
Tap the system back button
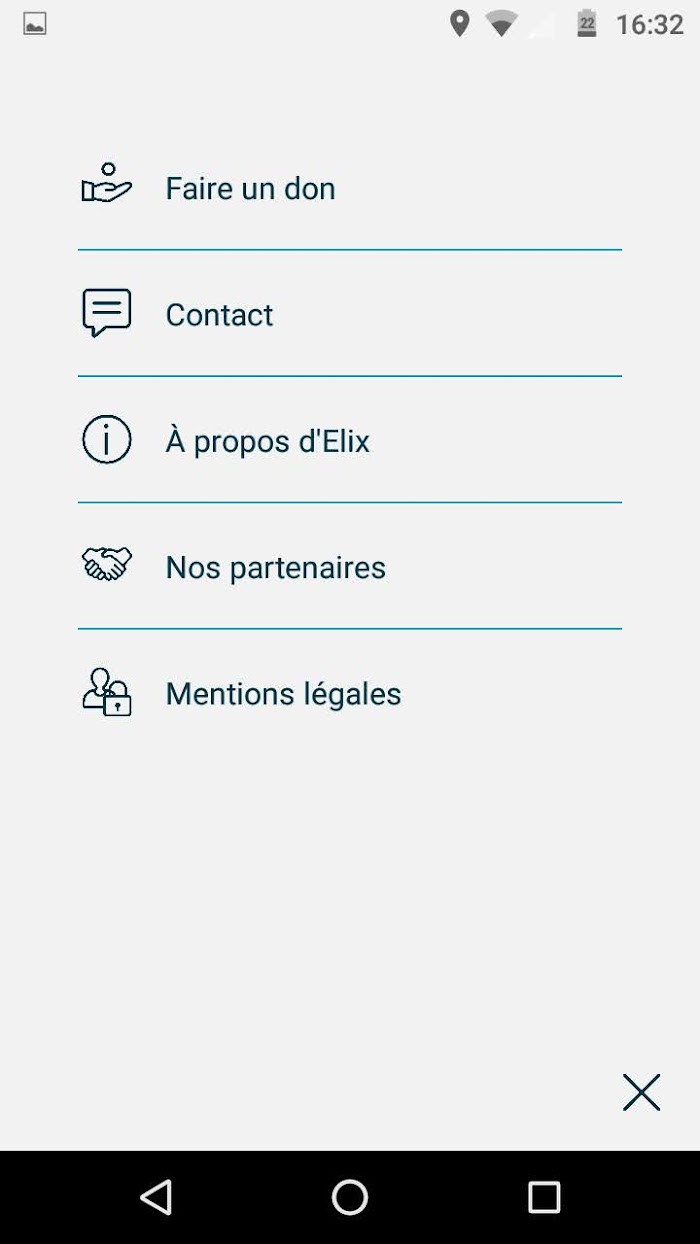[x=156, y=1197]
